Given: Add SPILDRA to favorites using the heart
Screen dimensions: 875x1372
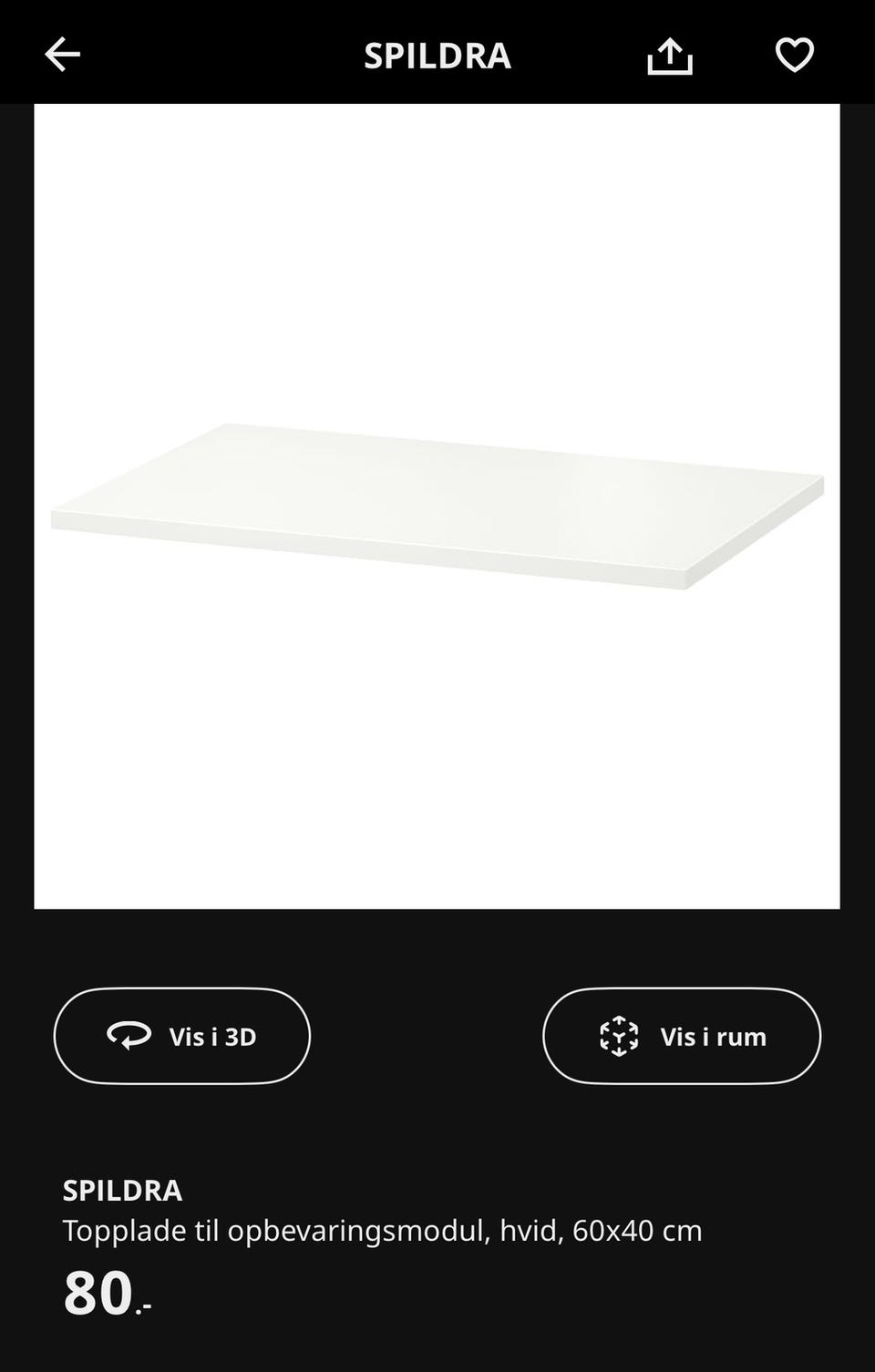Looking at the screenshot, I should click(795, 55).
